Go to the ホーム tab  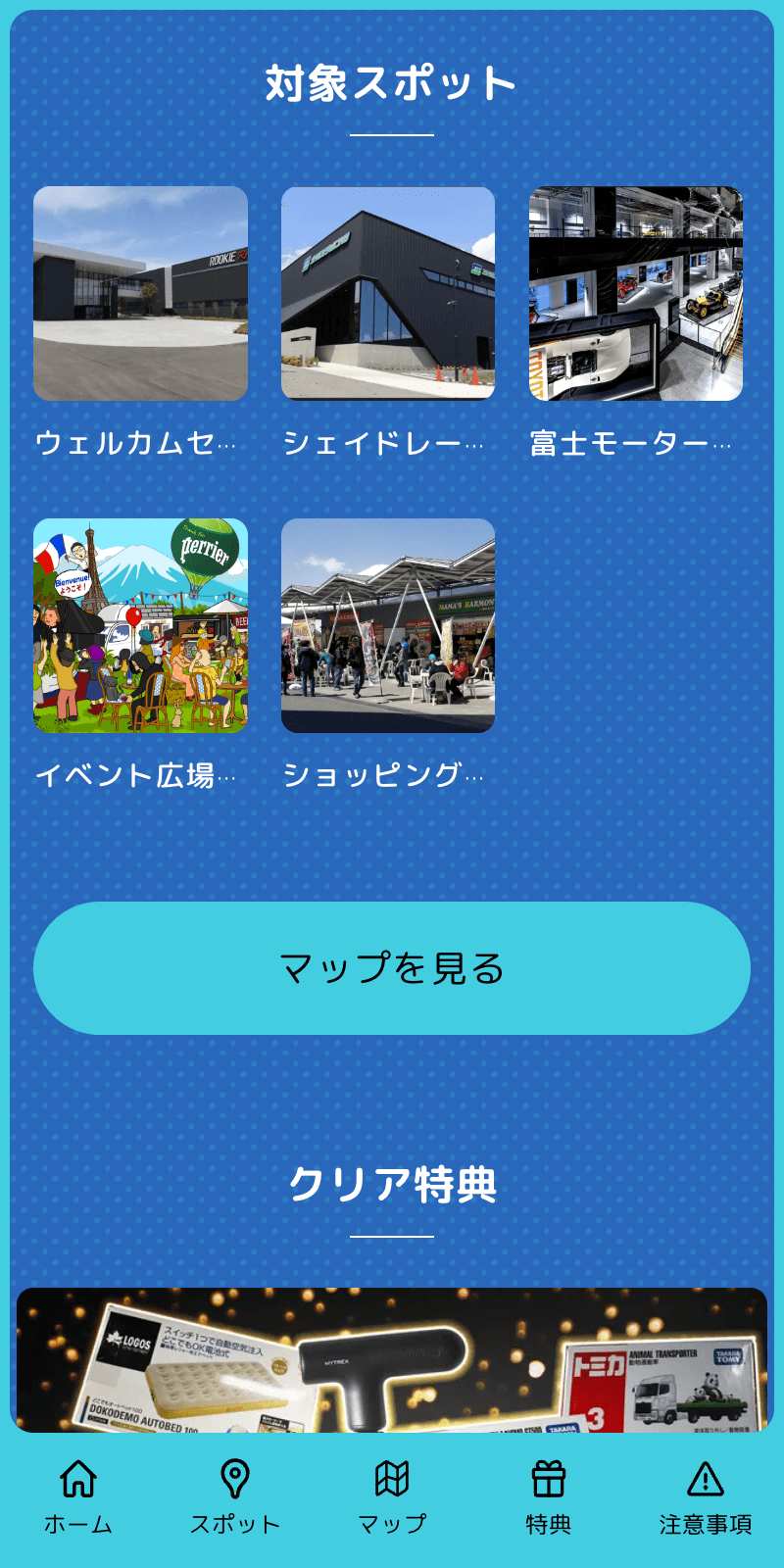(x=78, y=1496)
